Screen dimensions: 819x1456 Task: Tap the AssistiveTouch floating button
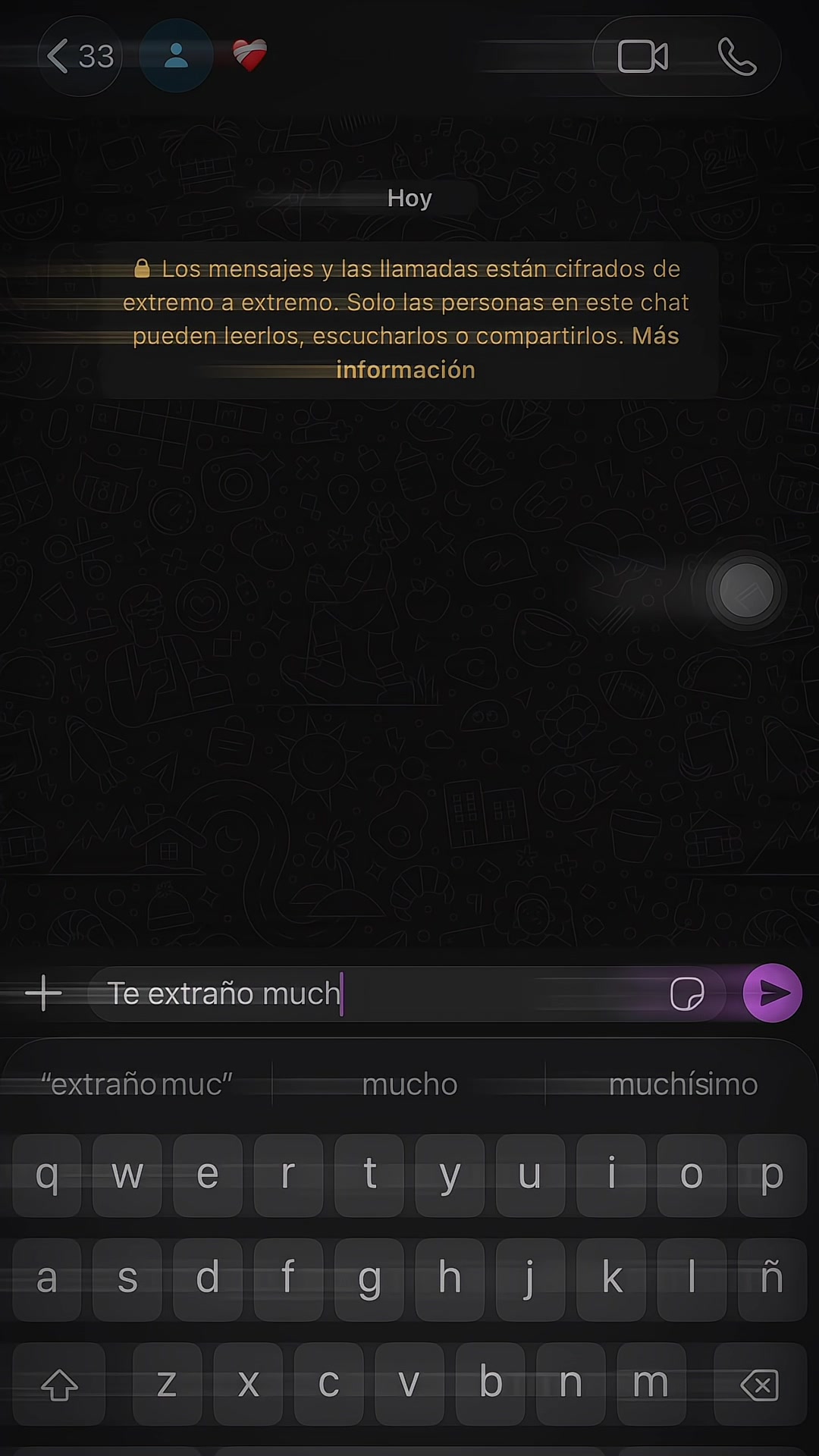(x=746, y=591)
